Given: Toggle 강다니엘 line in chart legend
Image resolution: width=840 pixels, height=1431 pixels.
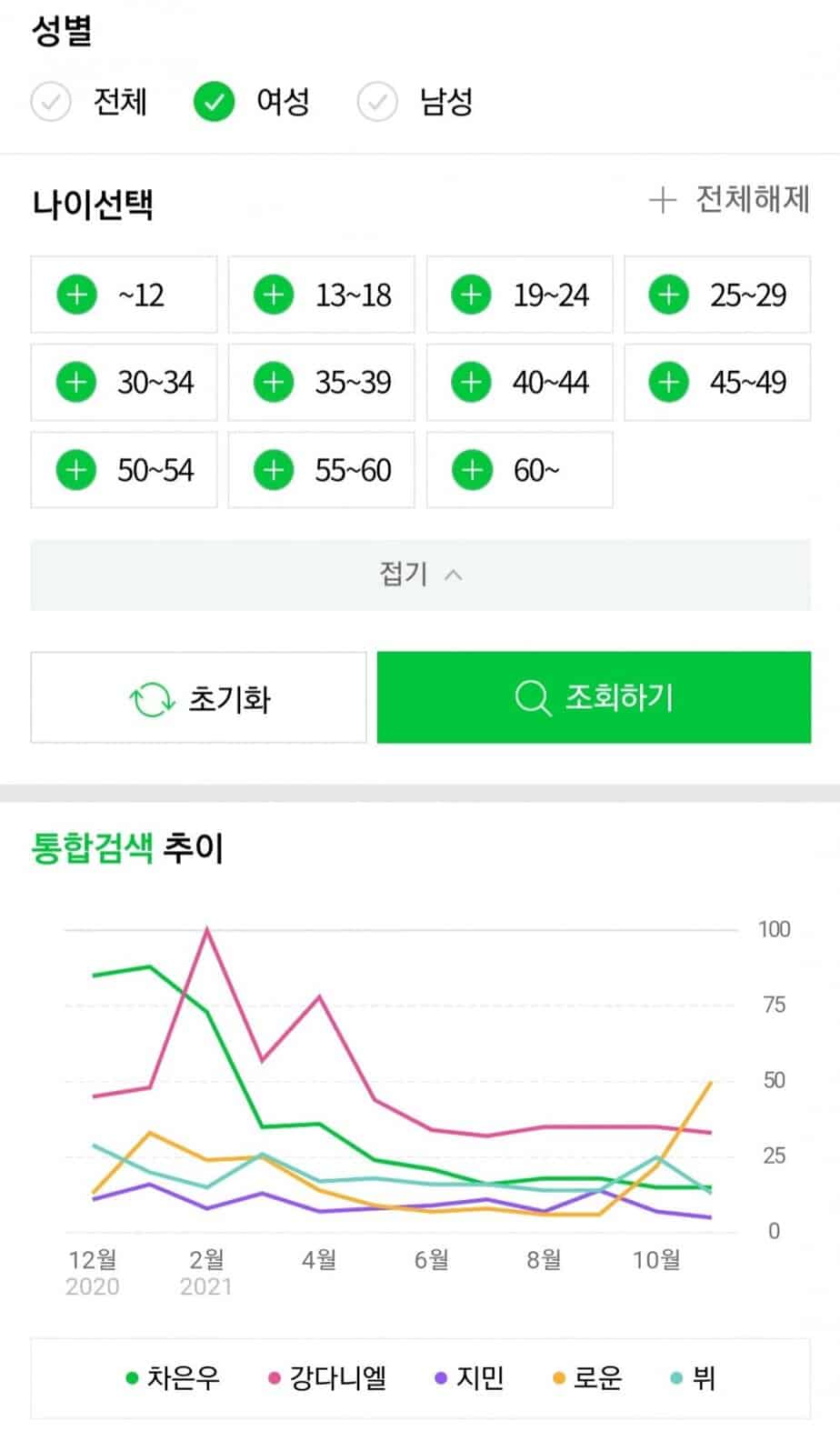Looking at the screenshot, I should [x=328, y=1378].
